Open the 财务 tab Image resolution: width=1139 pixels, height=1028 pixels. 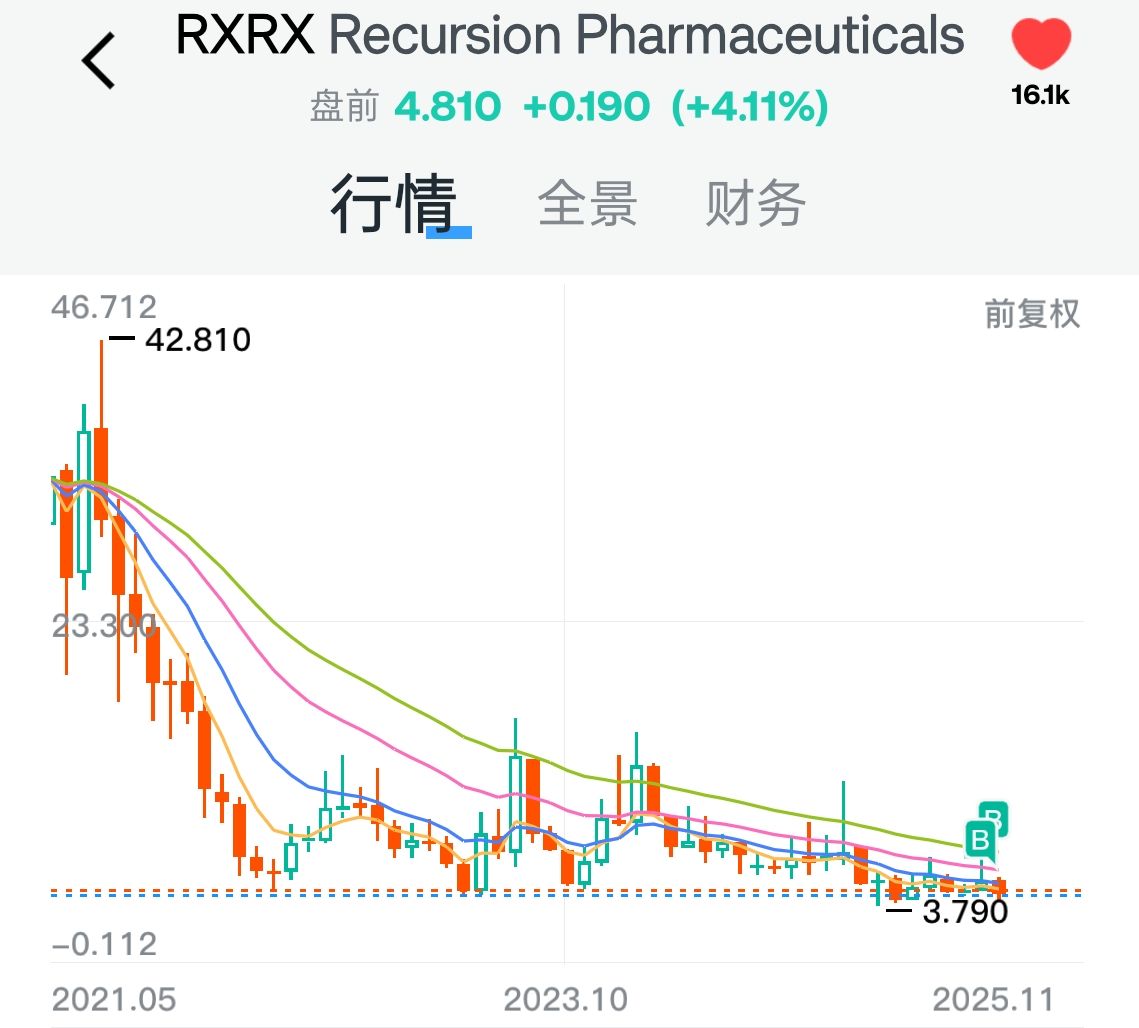click(x=755, y=204)
